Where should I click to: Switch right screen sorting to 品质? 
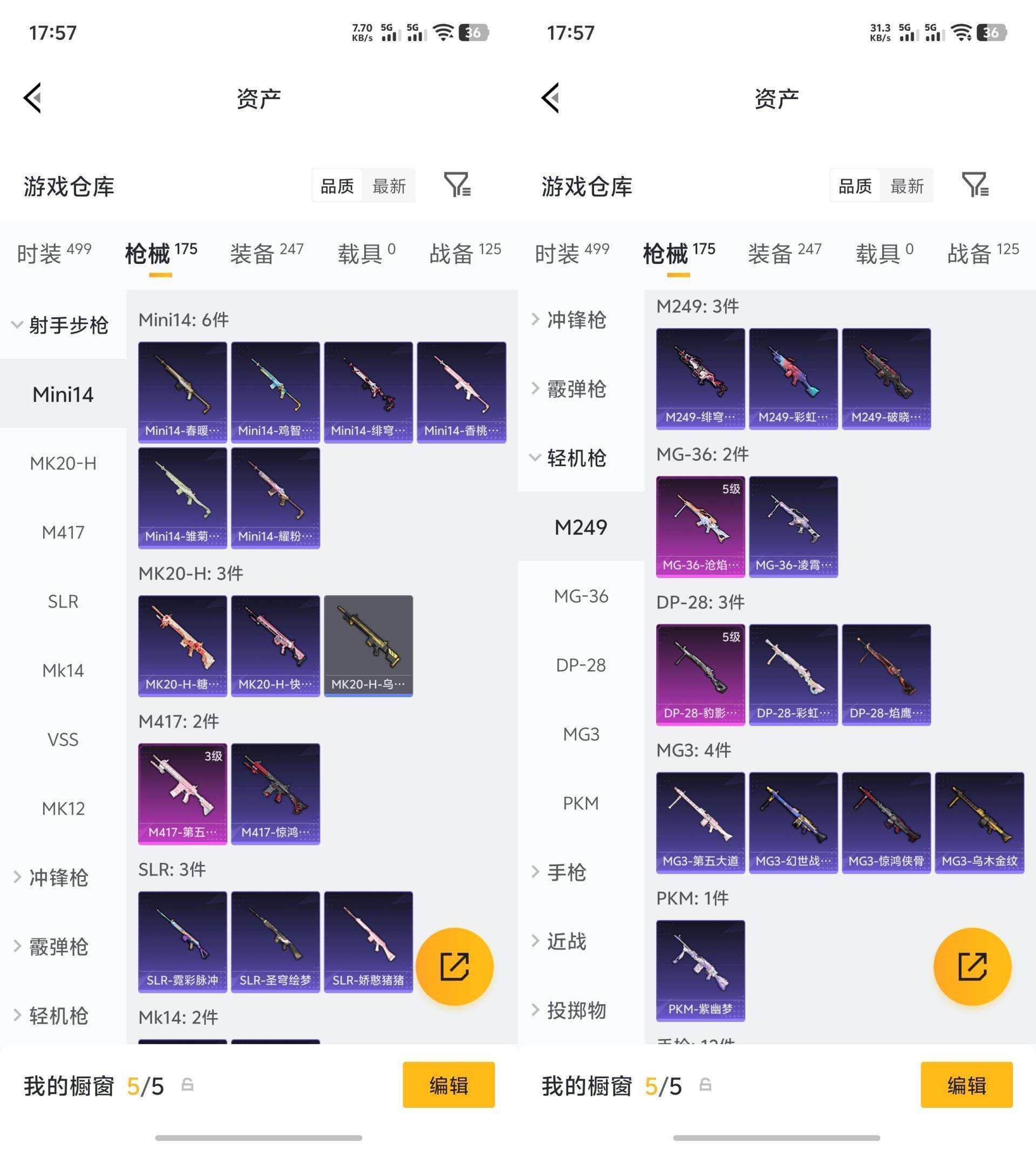856,185
